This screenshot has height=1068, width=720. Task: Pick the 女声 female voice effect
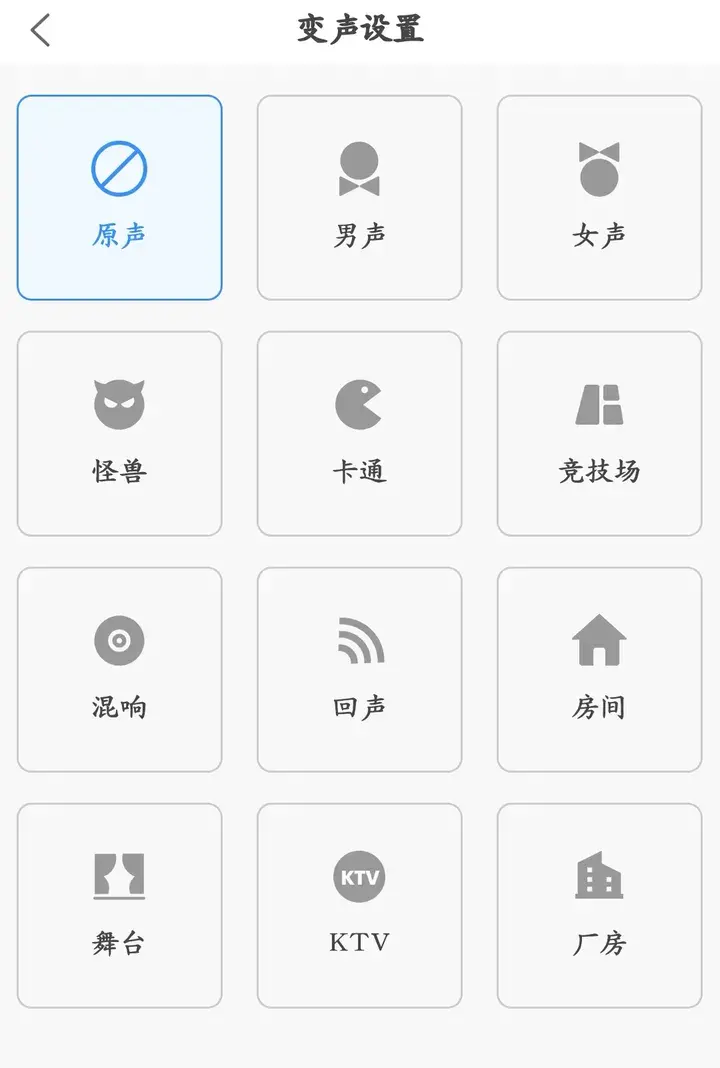coord(599,198)
